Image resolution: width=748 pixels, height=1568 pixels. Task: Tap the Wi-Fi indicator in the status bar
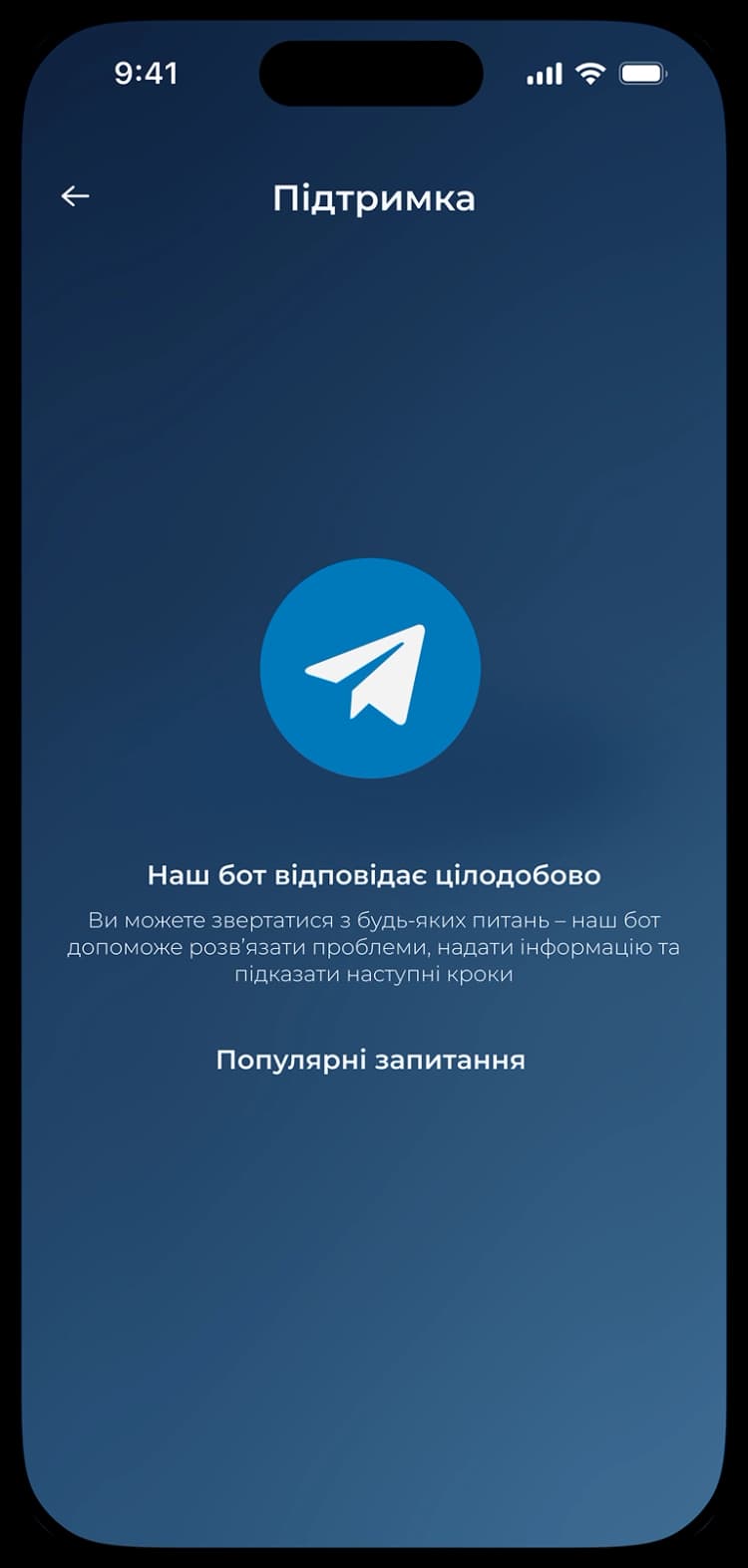(x=590, y=72)
